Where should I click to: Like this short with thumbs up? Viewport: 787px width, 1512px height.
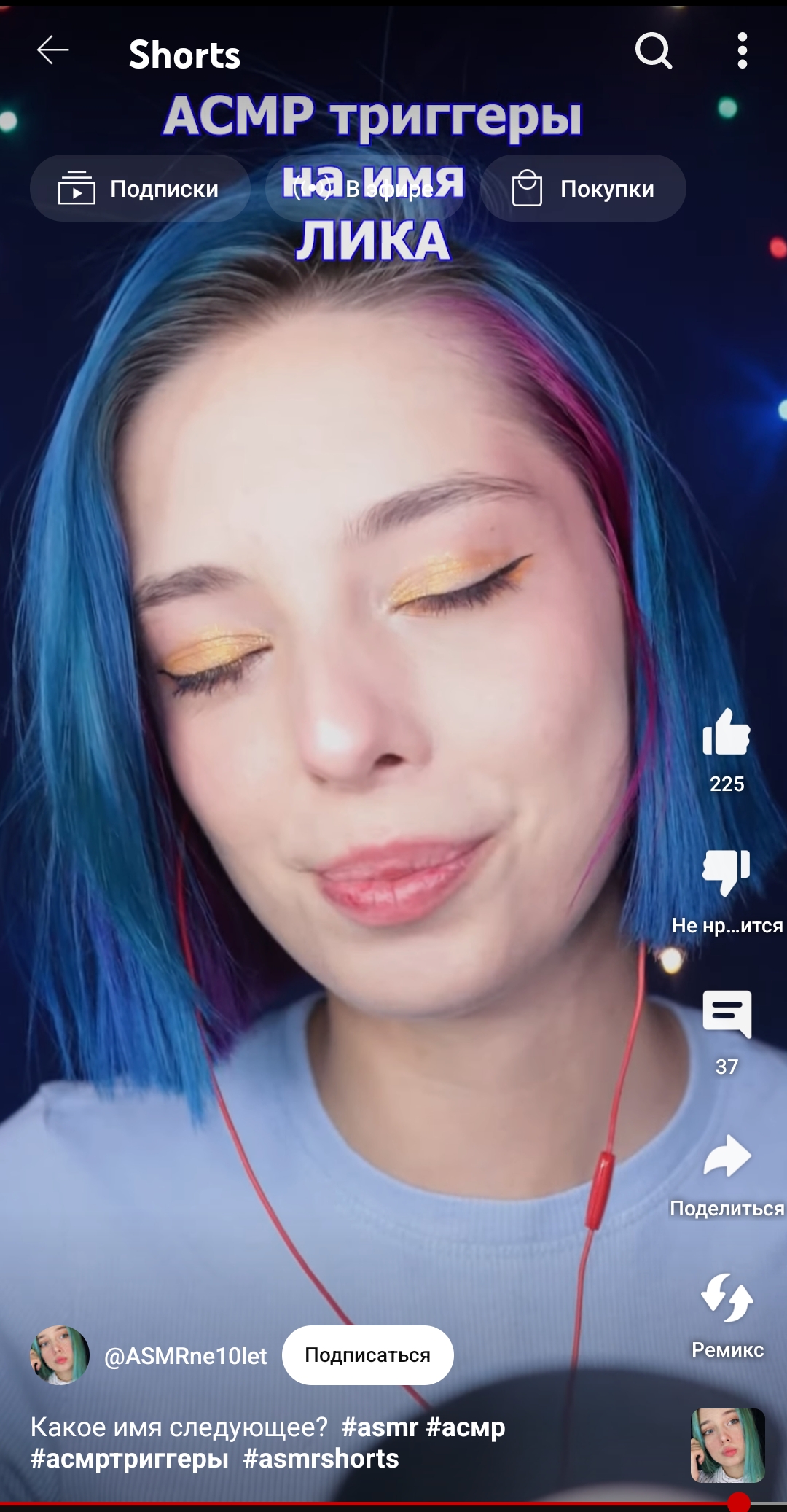tap(727, 732)
